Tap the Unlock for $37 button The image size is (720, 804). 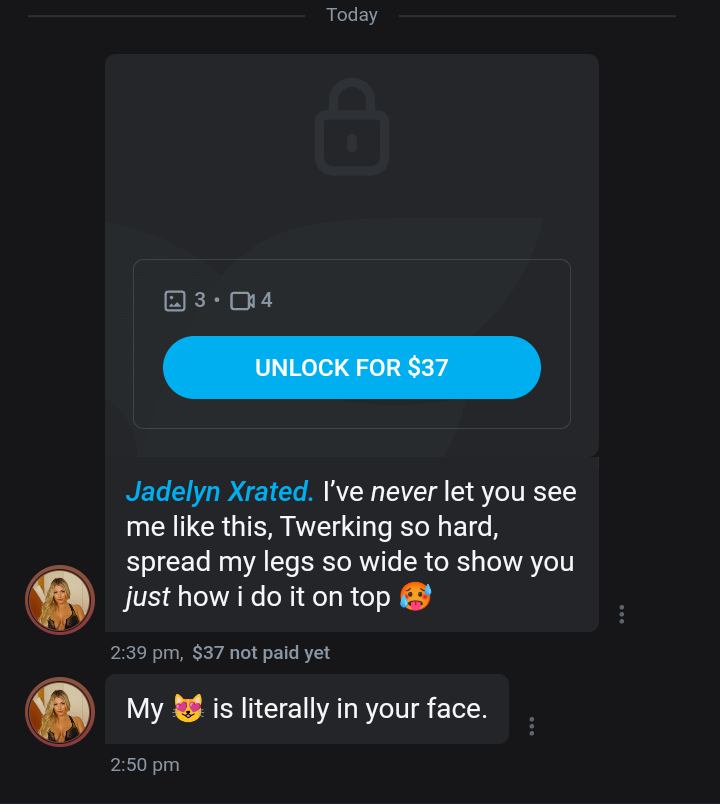tap(351, 367)
